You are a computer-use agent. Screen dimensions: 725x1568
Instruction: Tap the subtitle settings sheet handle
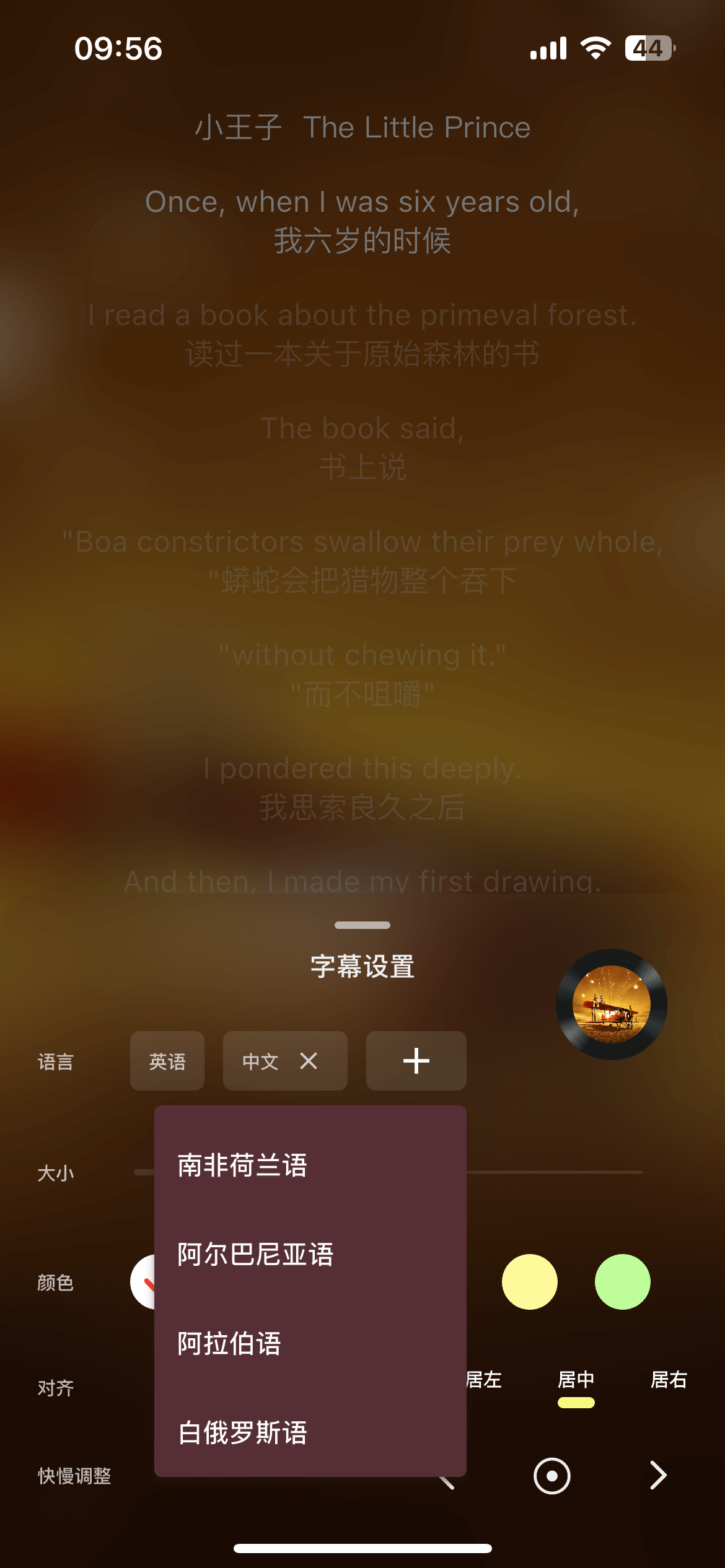(362, 925)
